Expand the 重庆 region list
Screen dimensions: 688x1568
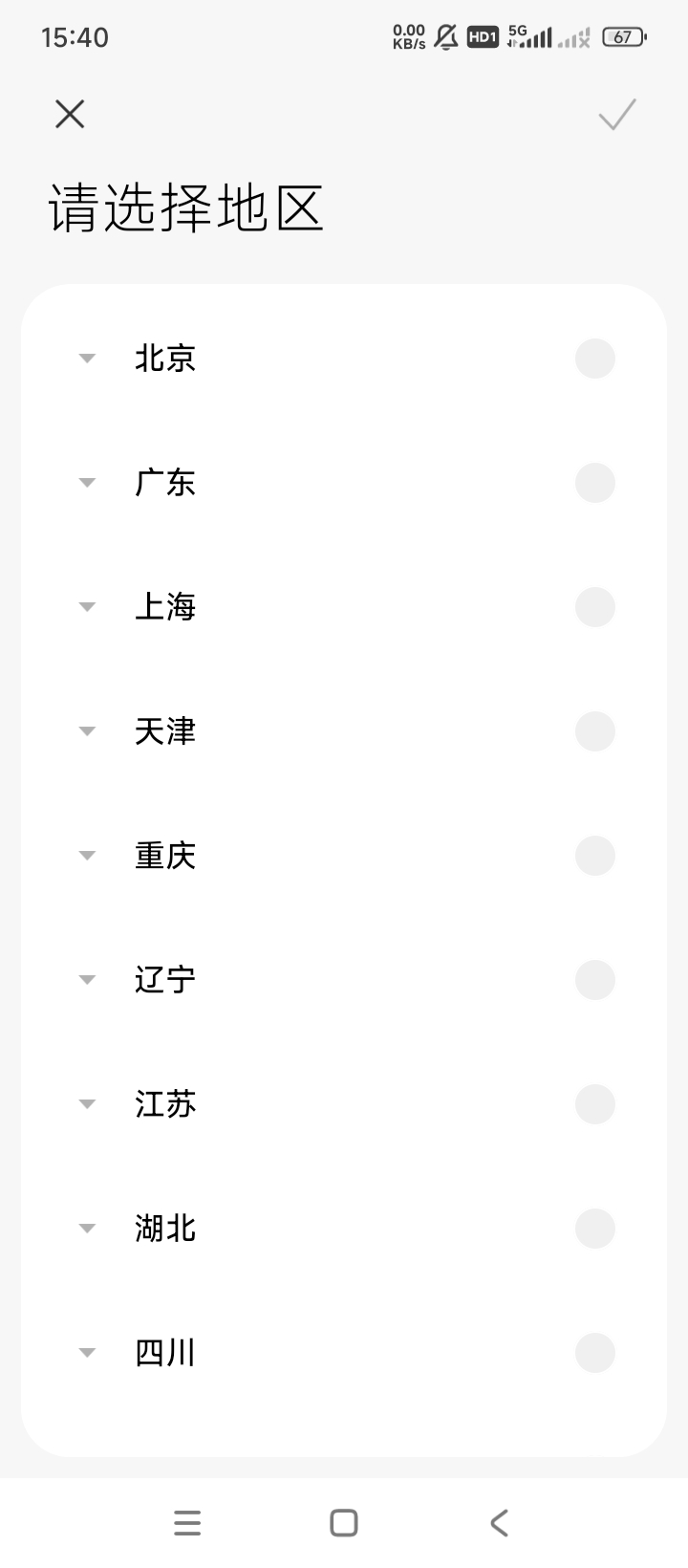pyautogui.click(x=87, y=856)
